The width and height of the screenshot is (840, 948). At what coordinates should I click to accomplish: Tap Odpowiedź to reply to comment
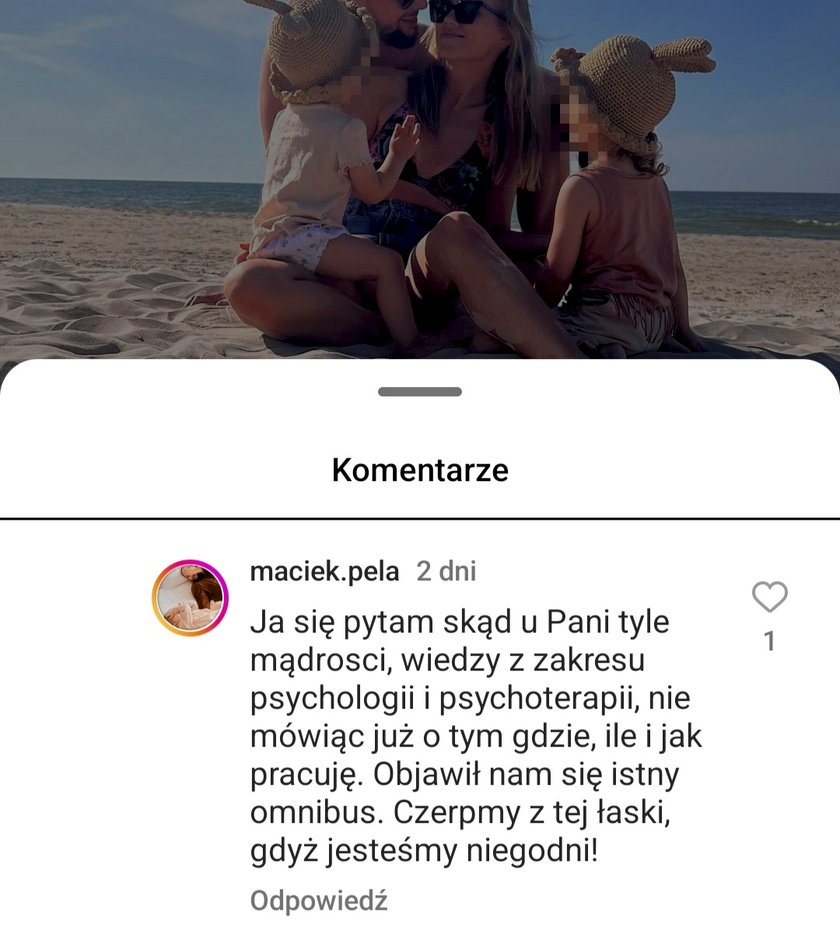pos(318,900)
